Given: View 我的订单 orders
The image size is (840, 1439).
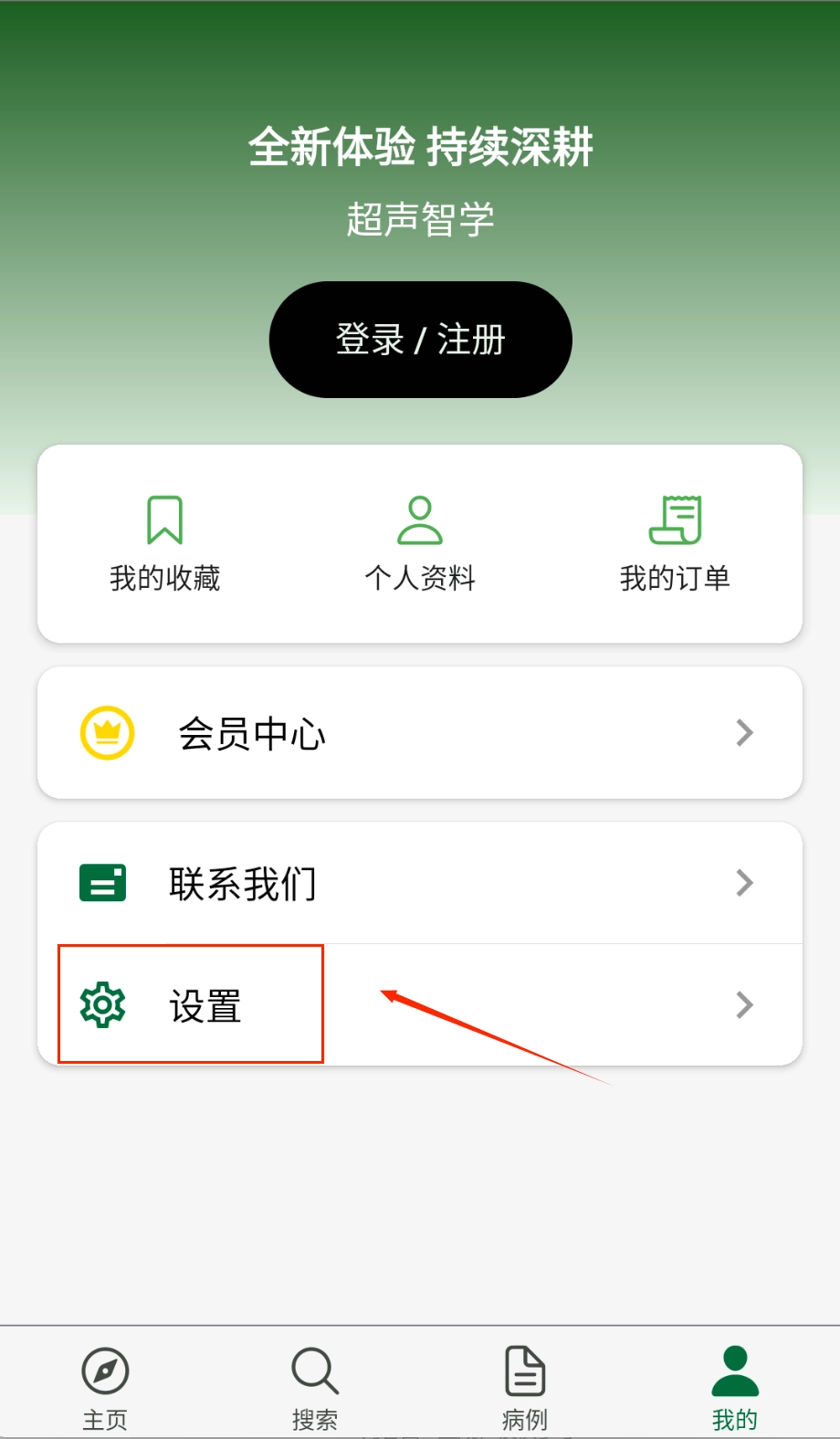Looking at the screenshot, I should click(x=675, y=543).
